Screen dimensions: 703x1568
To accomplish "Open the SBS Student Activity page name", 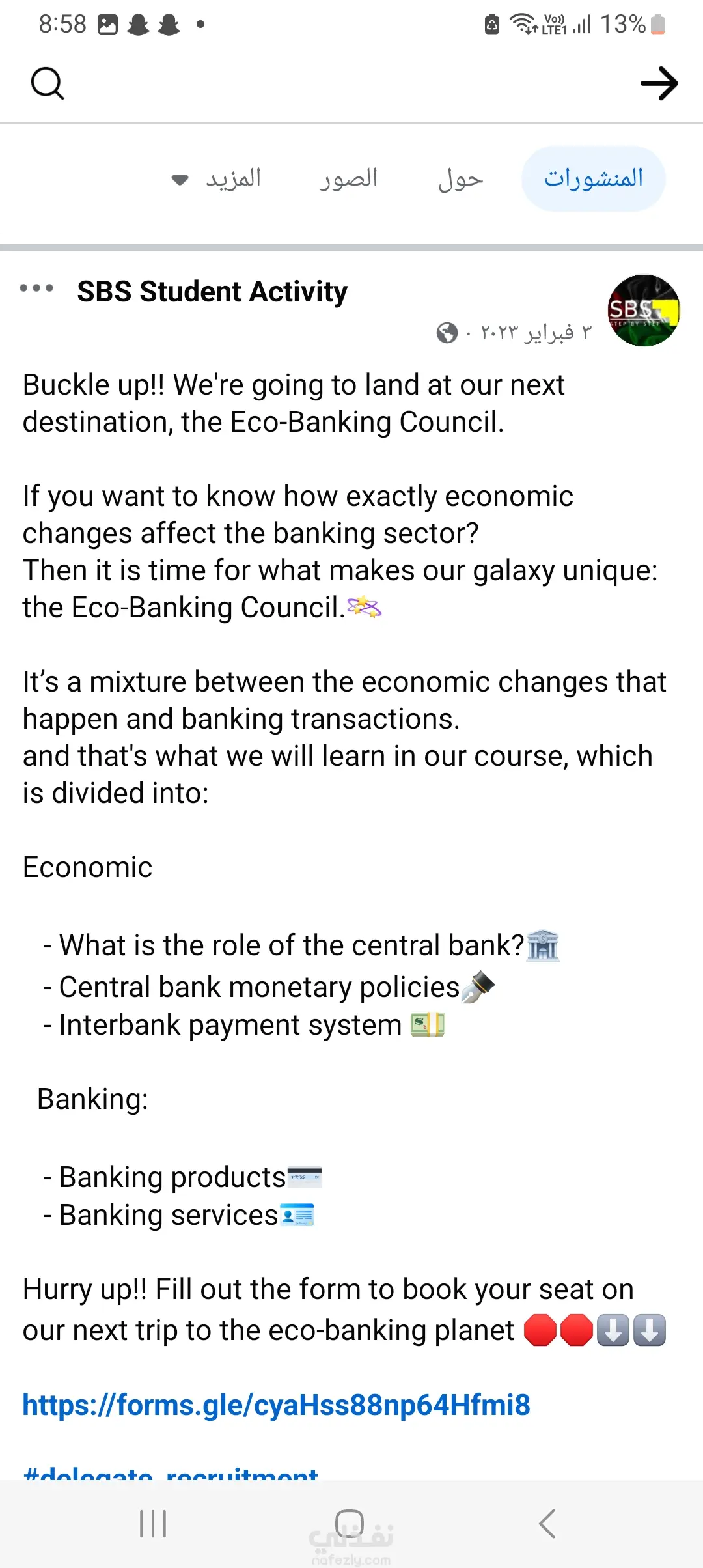I will [x=212, y=292].
